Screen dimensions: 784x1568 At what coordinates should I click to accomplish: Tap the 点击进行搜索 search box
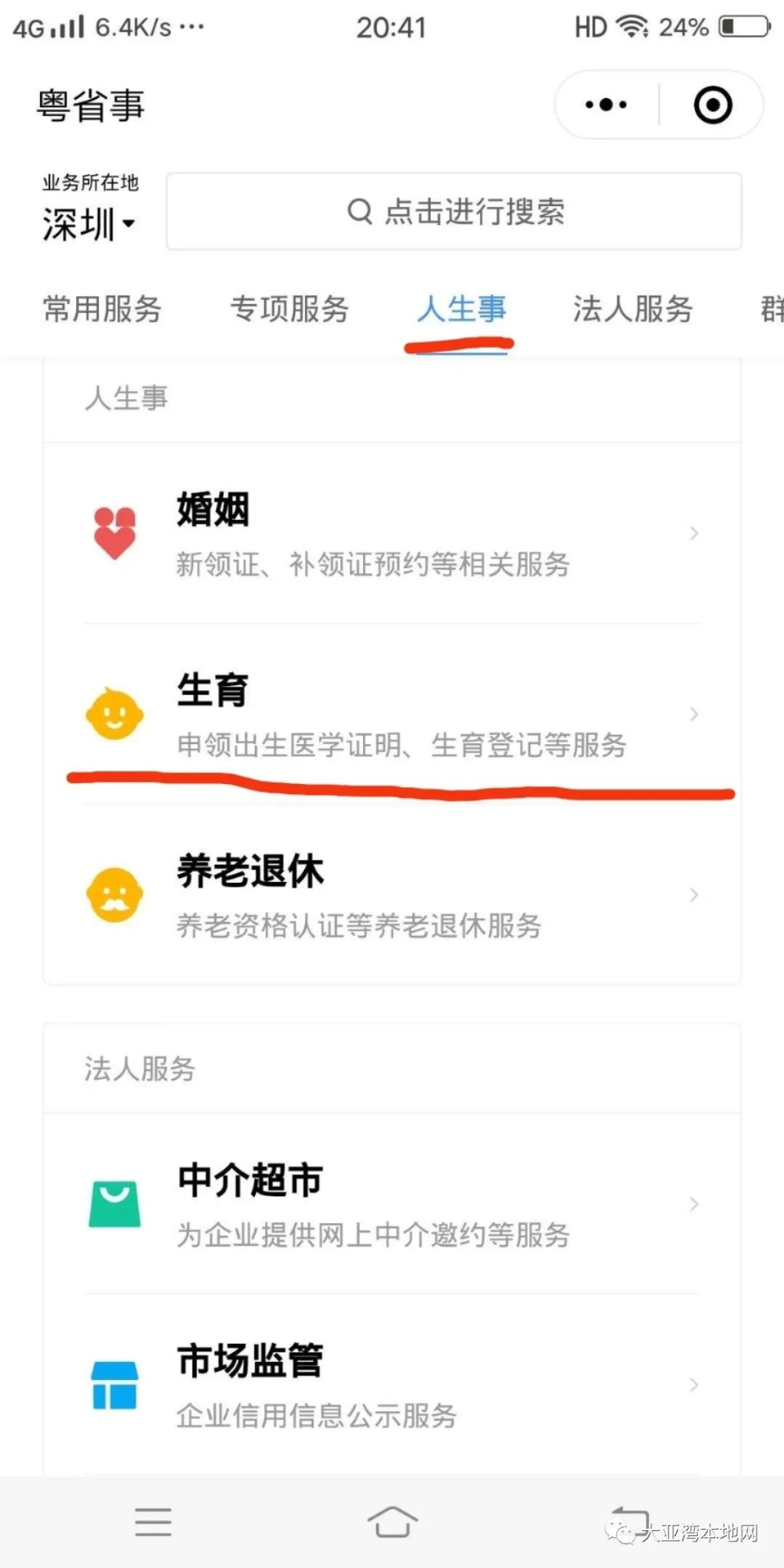[455, 212]
